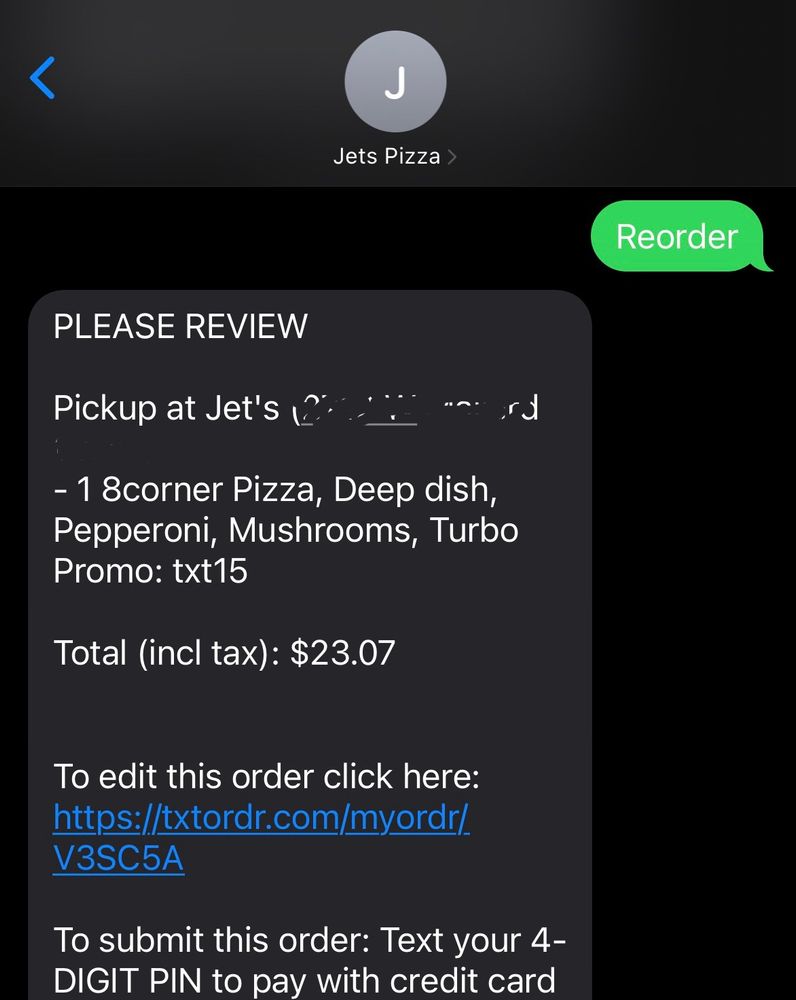The image size is (796, 1000).
Task: Select the pizza order details text
Action: [285, 510]
